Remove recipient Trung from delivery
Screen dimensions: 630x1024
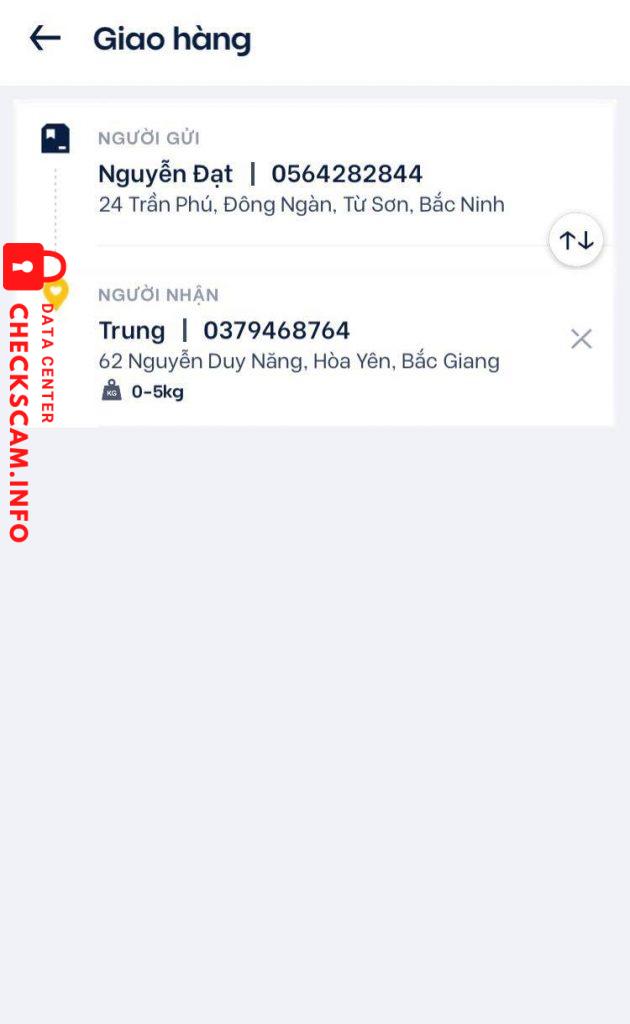click(581, 339)
